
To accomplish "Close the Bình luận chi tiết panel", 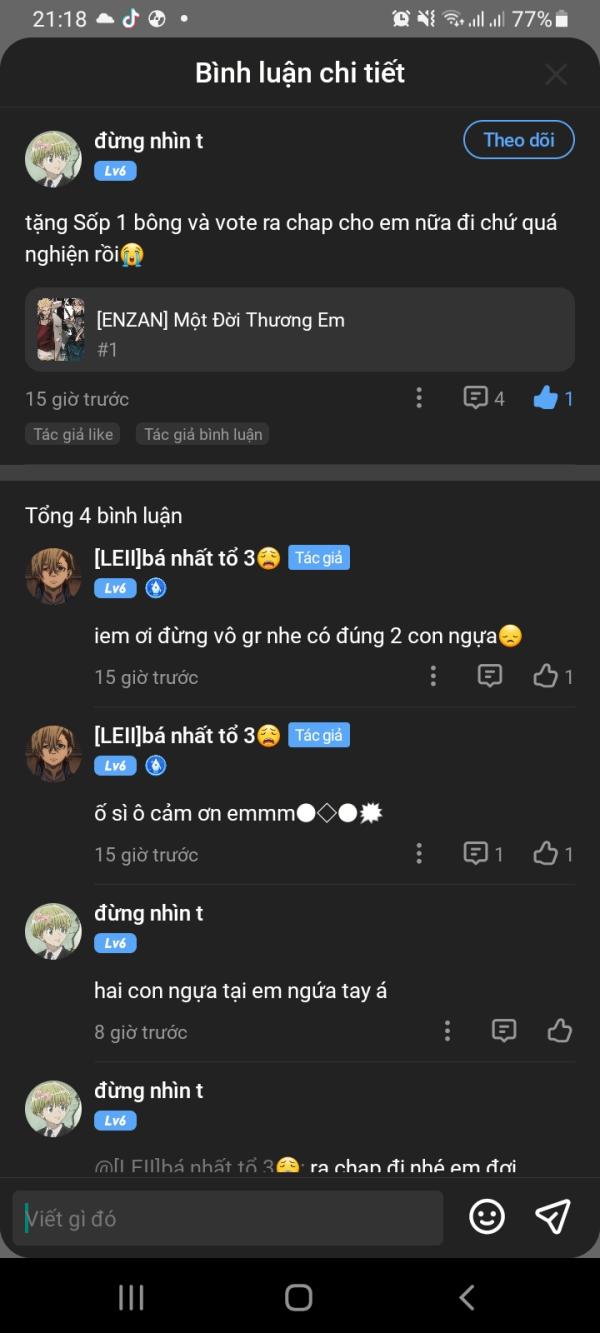I will (556, 74).
